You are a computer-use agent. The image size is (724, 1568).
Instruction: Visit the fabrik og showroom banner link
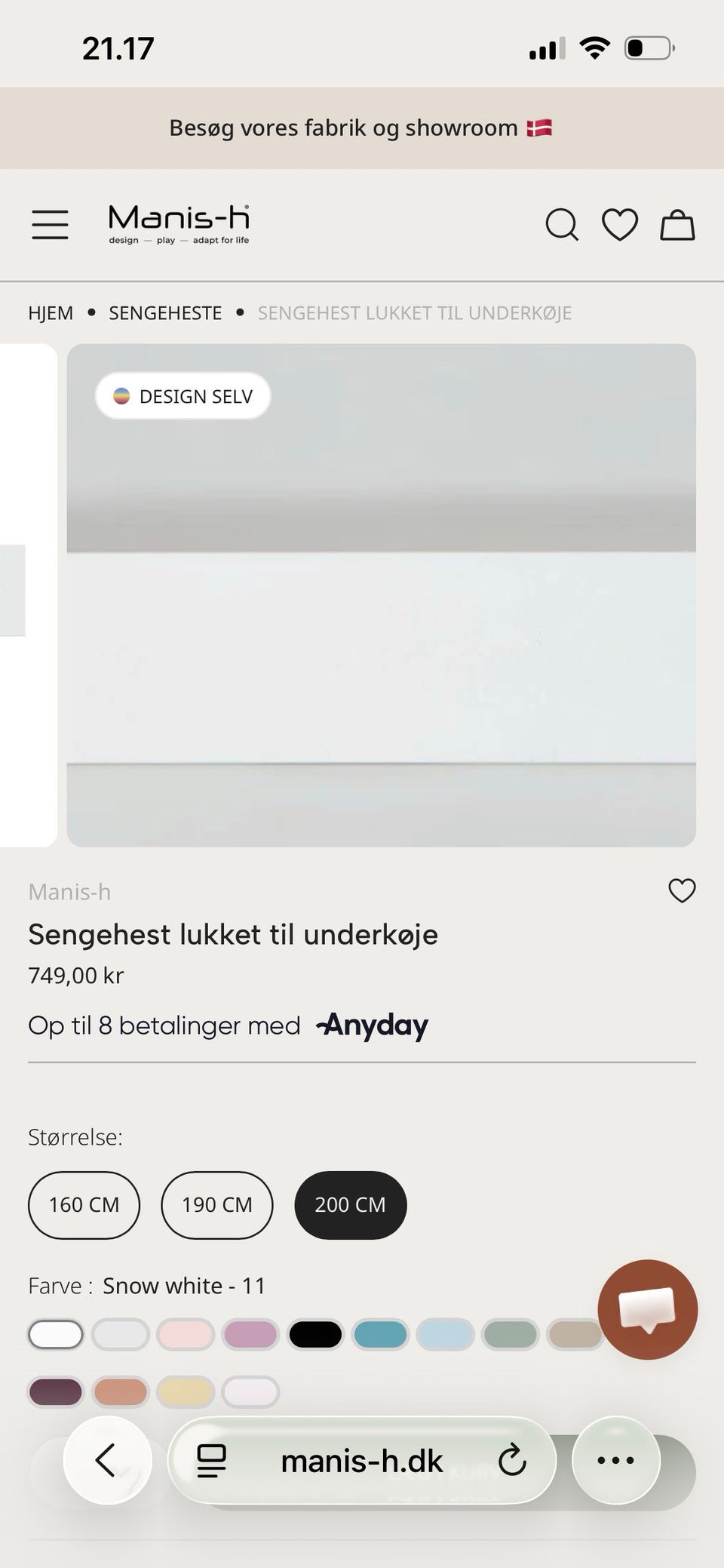pyautogui.click(x=362, y=127)
